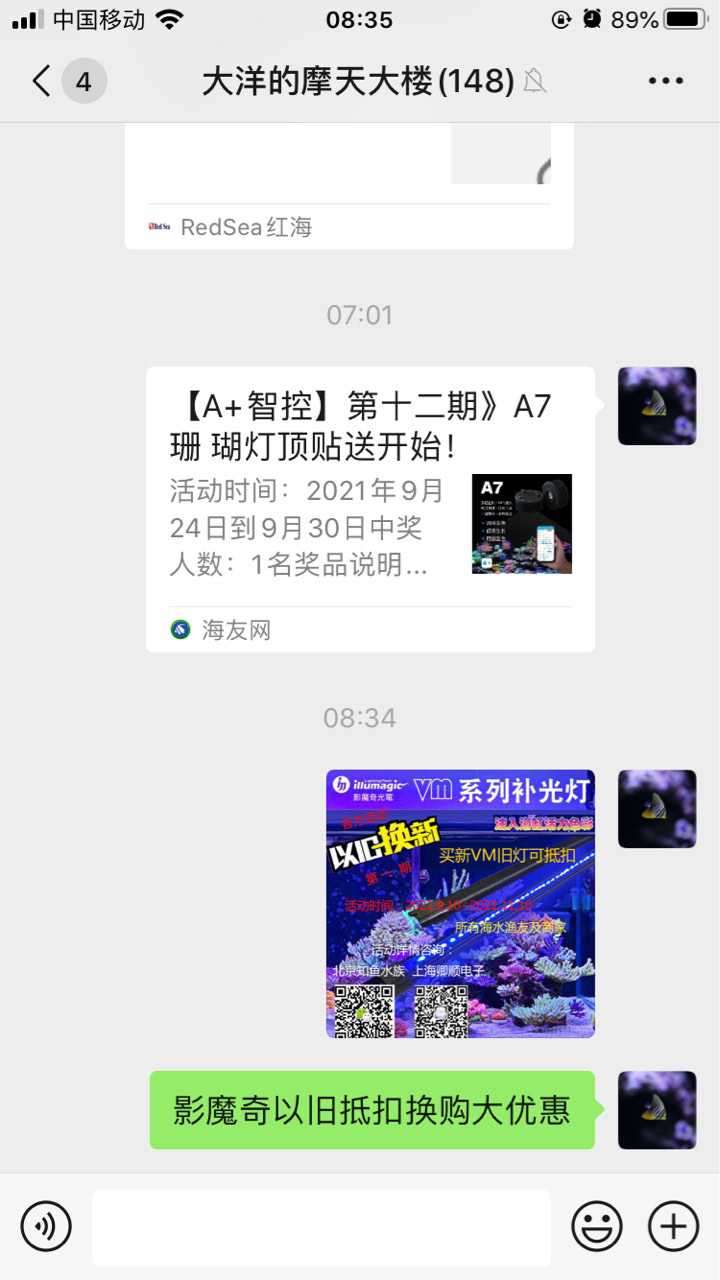Screen dimensions: 720x1280
Task: Go back to the chat list
Action: coord(42,81)
